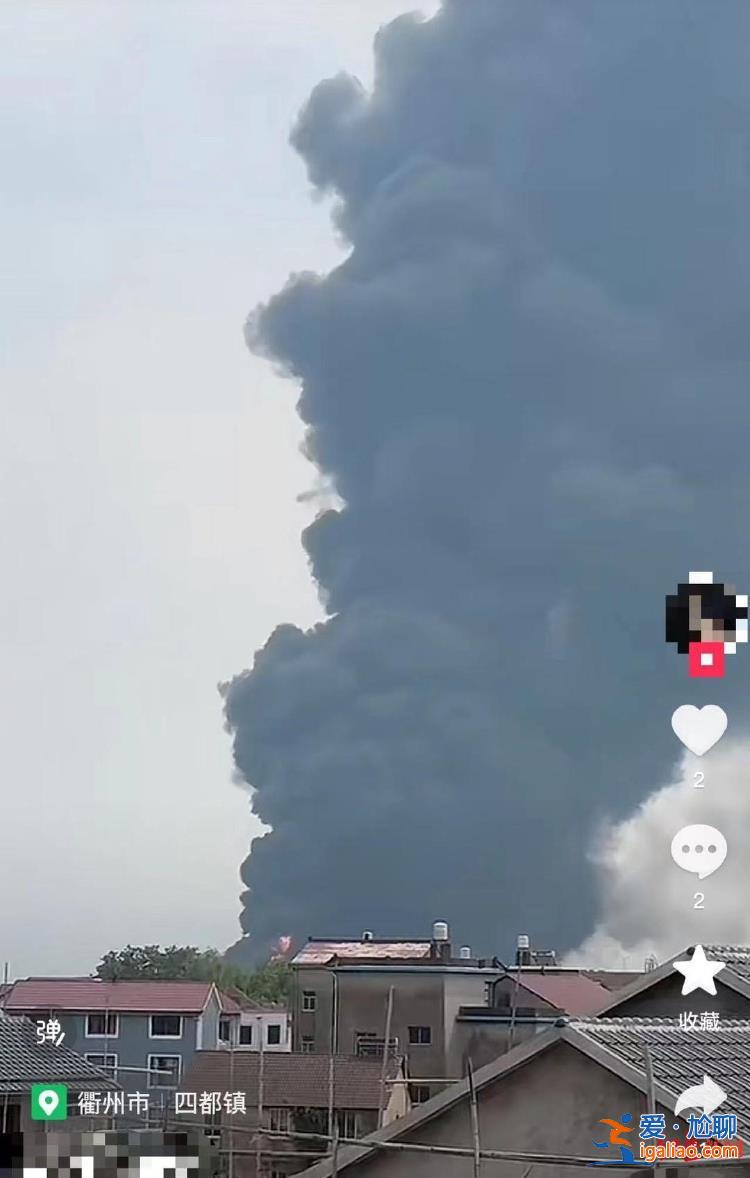The image size is (750, 1178).
Task: Toggle the 弹 bullet comments button
Action: coord(50,1031)
